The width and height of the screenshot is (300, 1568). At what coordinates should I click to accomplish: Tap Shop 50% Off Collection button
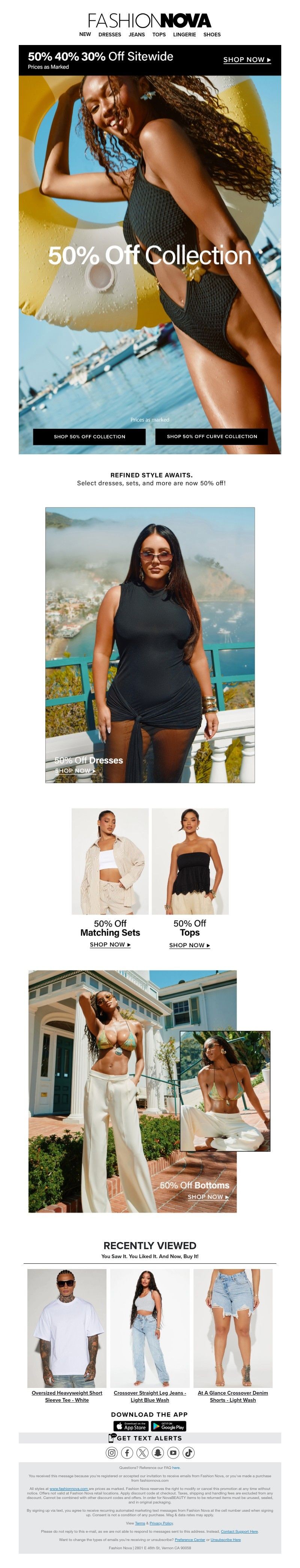90,436
